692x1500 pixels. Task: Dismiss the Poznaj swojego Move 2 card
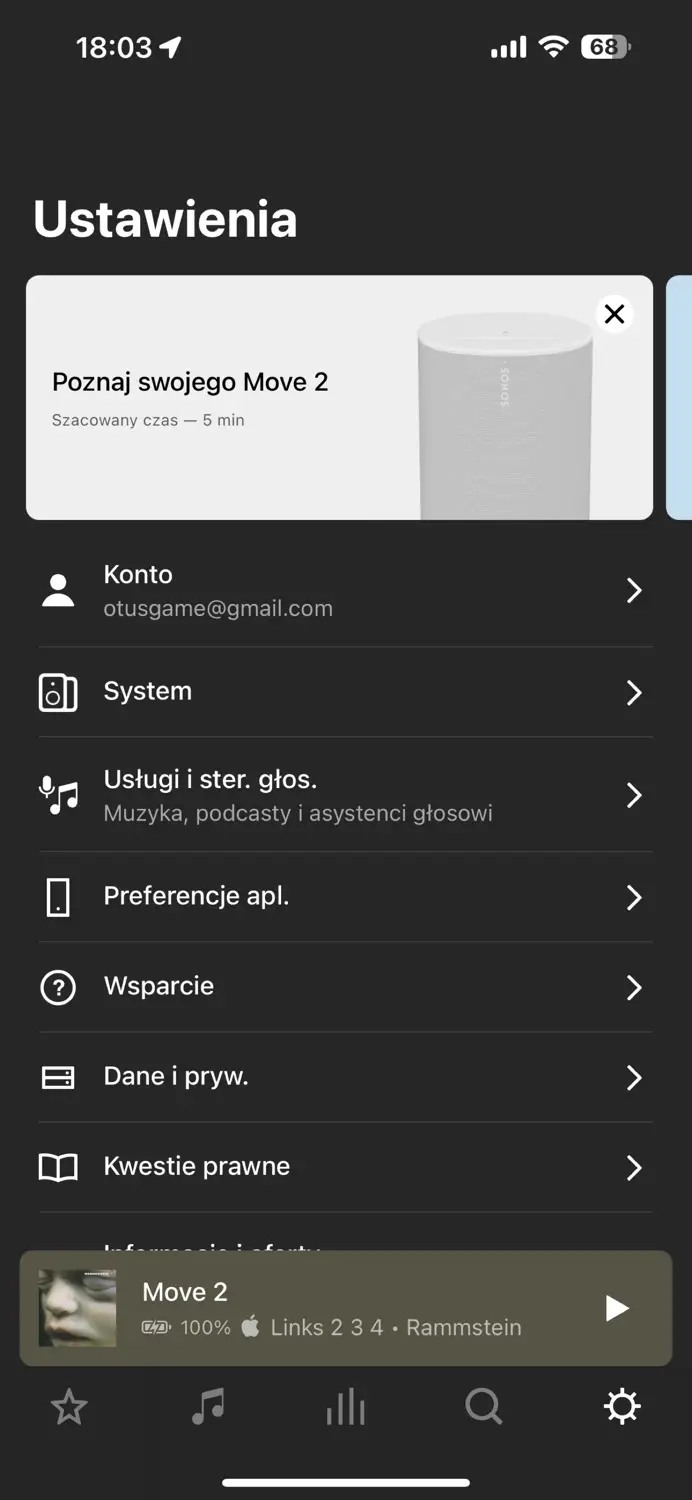(x=614, y=314)
